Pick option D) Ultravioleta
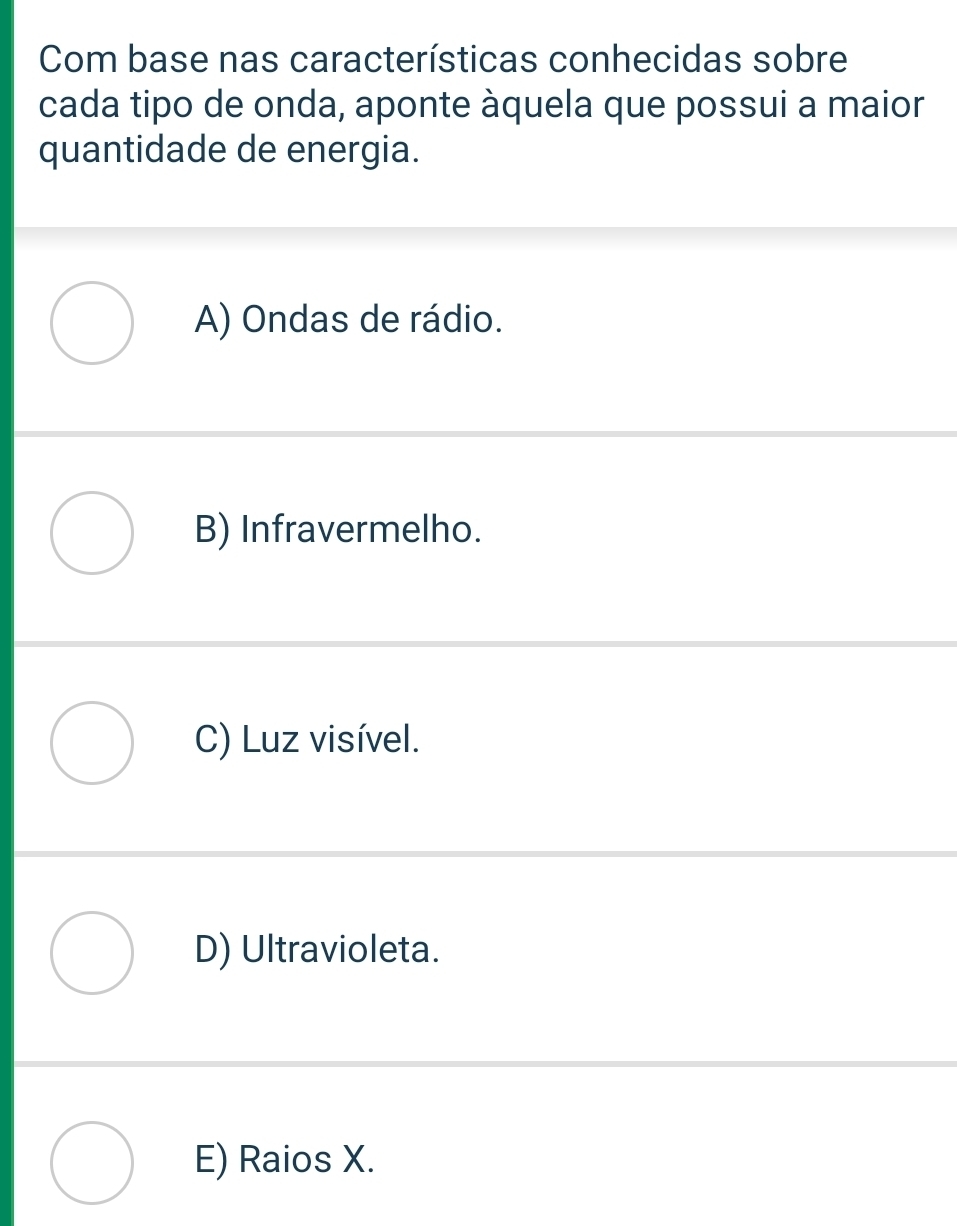 pos(92,952)
